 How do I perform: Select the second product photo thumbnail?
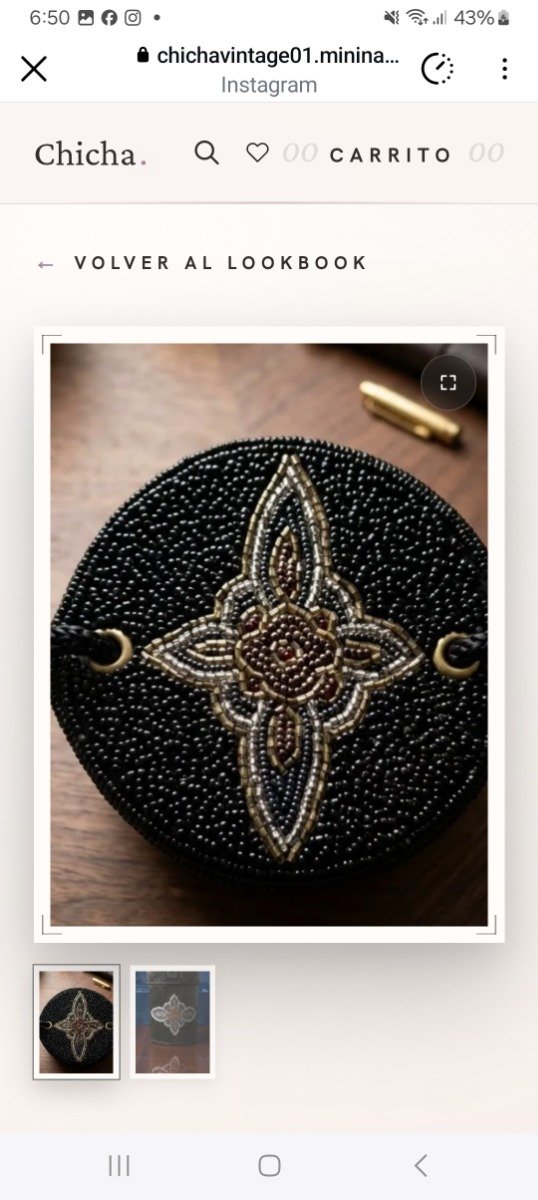point(173,1021)
